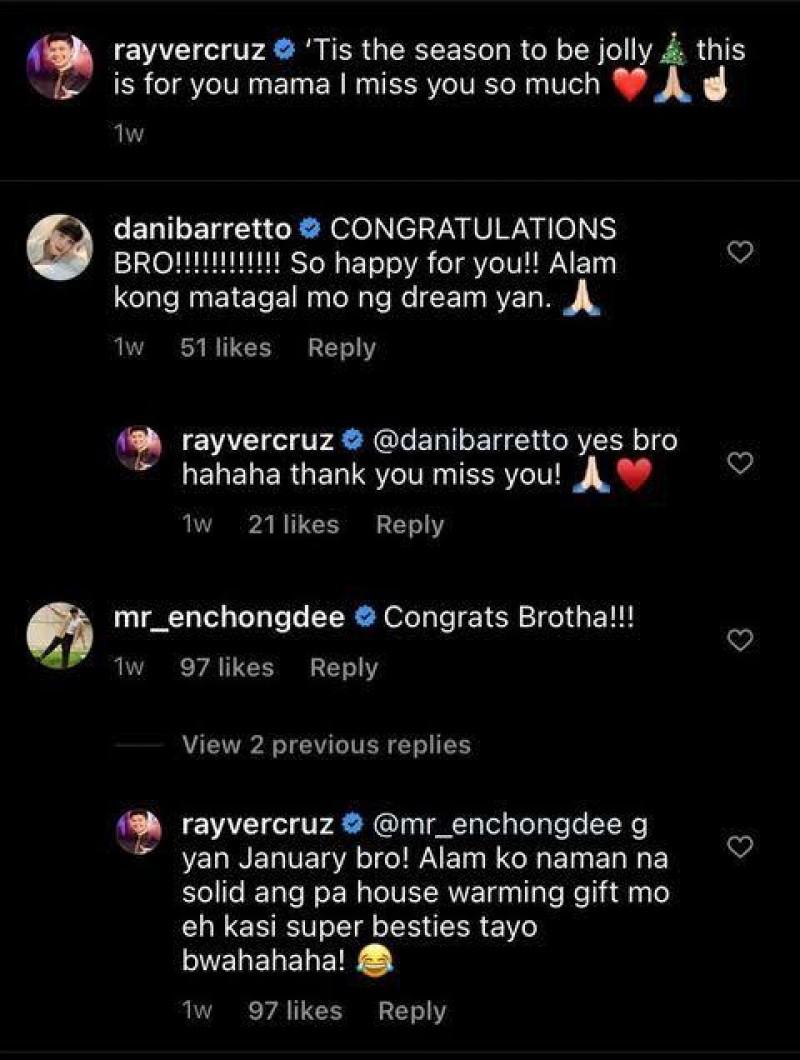This screenshot has height=1060, width=800.
Task: View the 21 likes on rayvercruz's reply
Action: (293, 525)
